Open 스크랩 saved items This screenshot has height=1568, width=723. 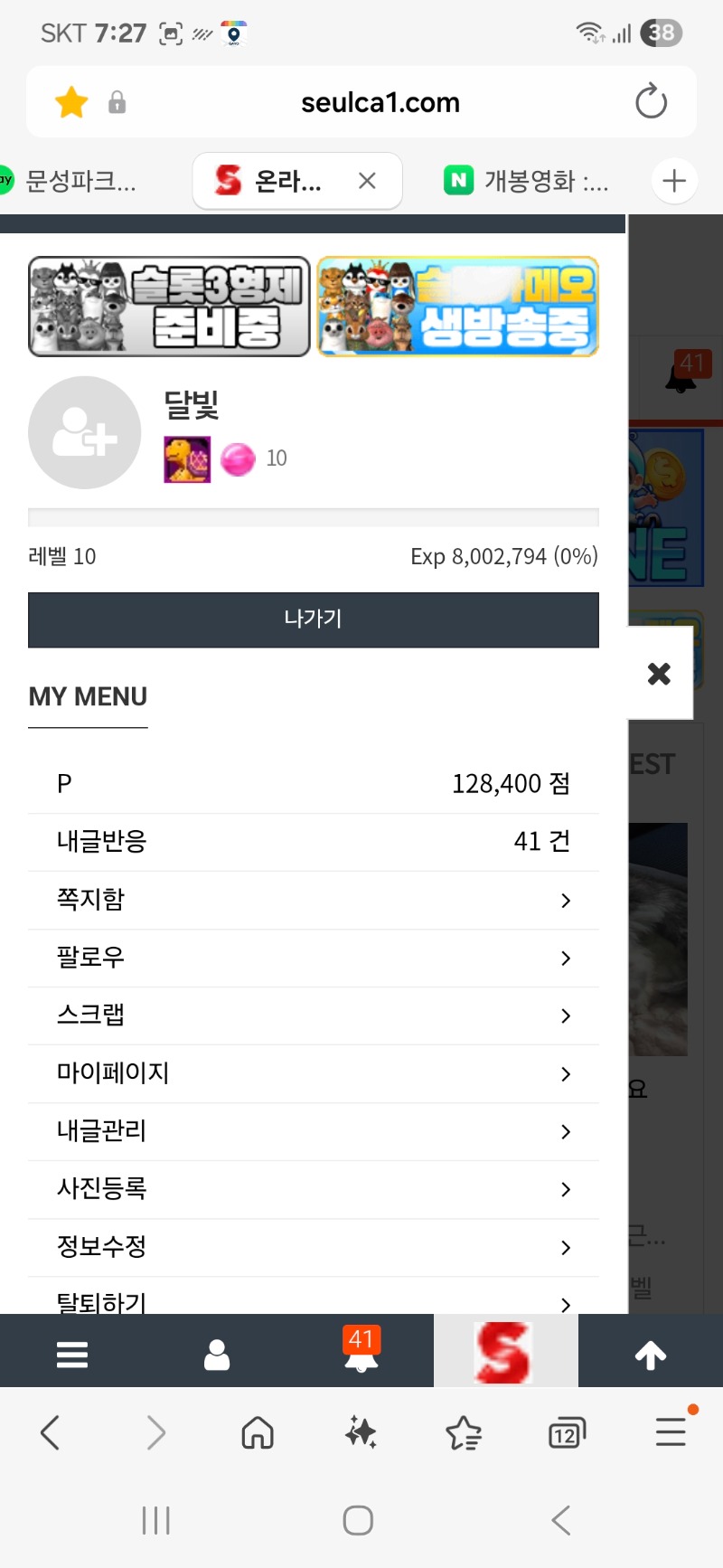click(313, 1015)
